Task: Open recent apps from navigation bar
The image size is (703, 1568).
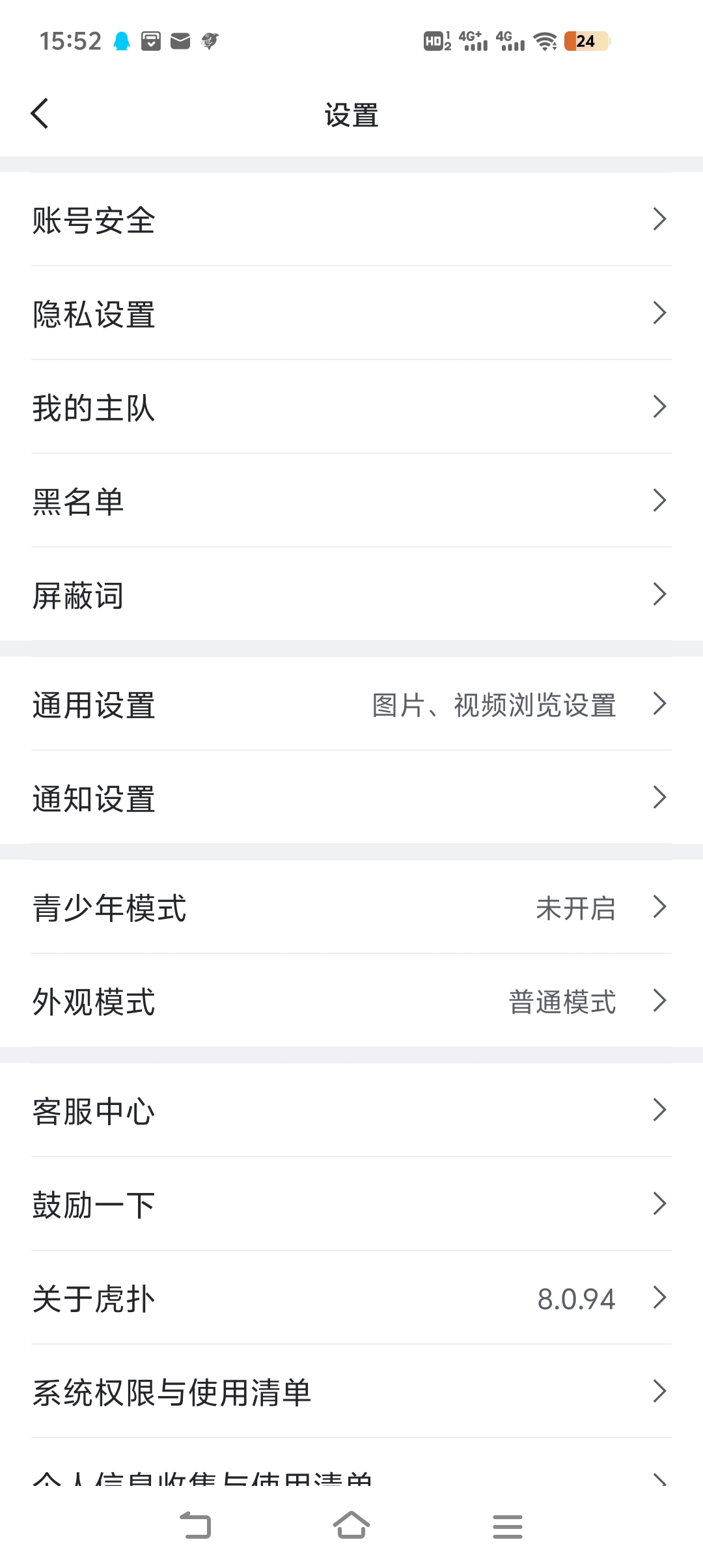Action: click(x=508, y=1526)
